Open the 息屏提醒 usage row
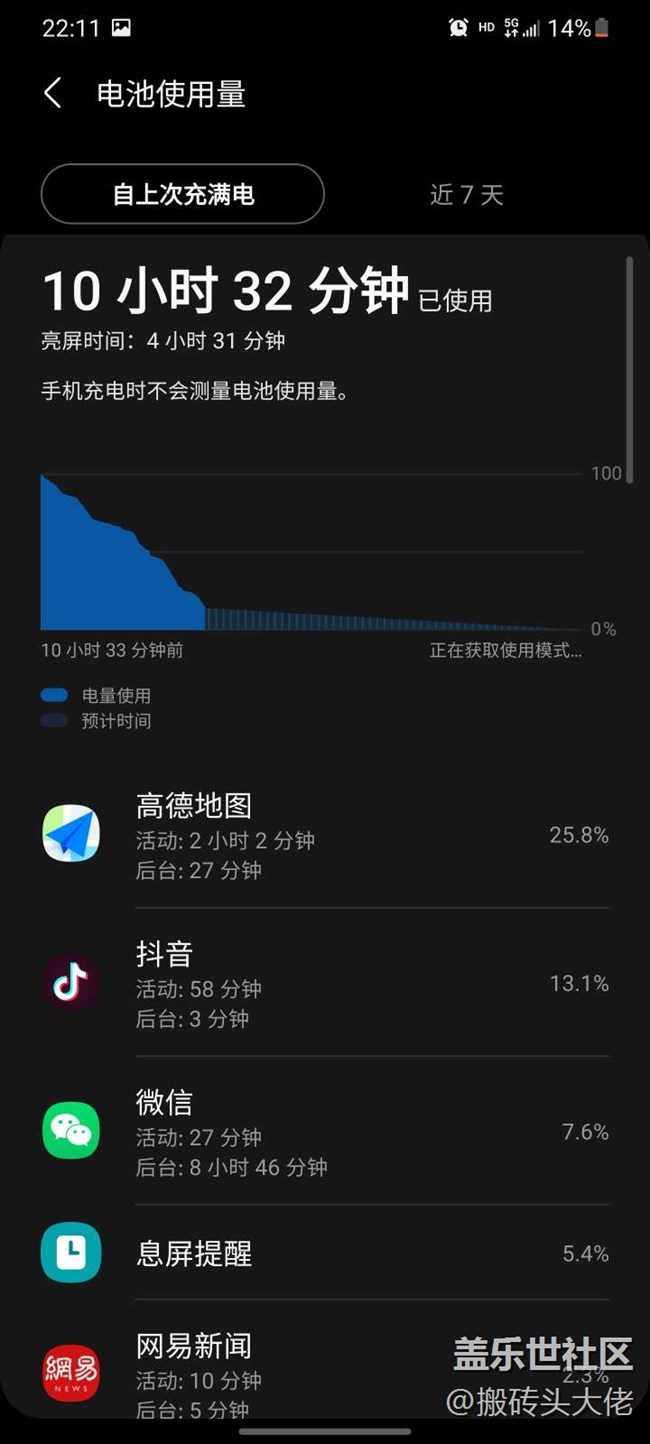The width and height of the screenshot is (650, 1444). (325, 1253)
